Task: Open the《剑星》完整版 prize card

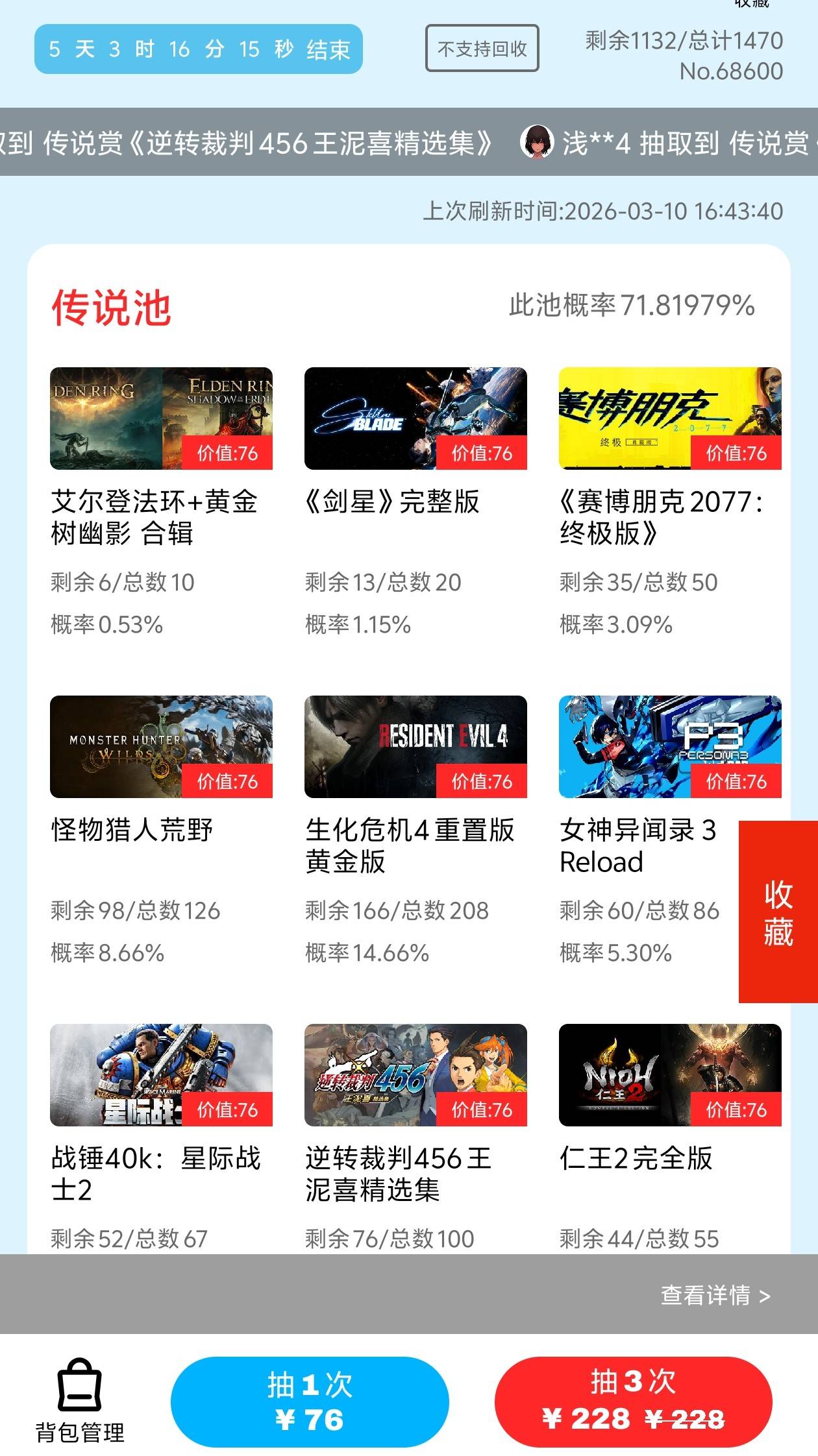Action: coord(415,419)
